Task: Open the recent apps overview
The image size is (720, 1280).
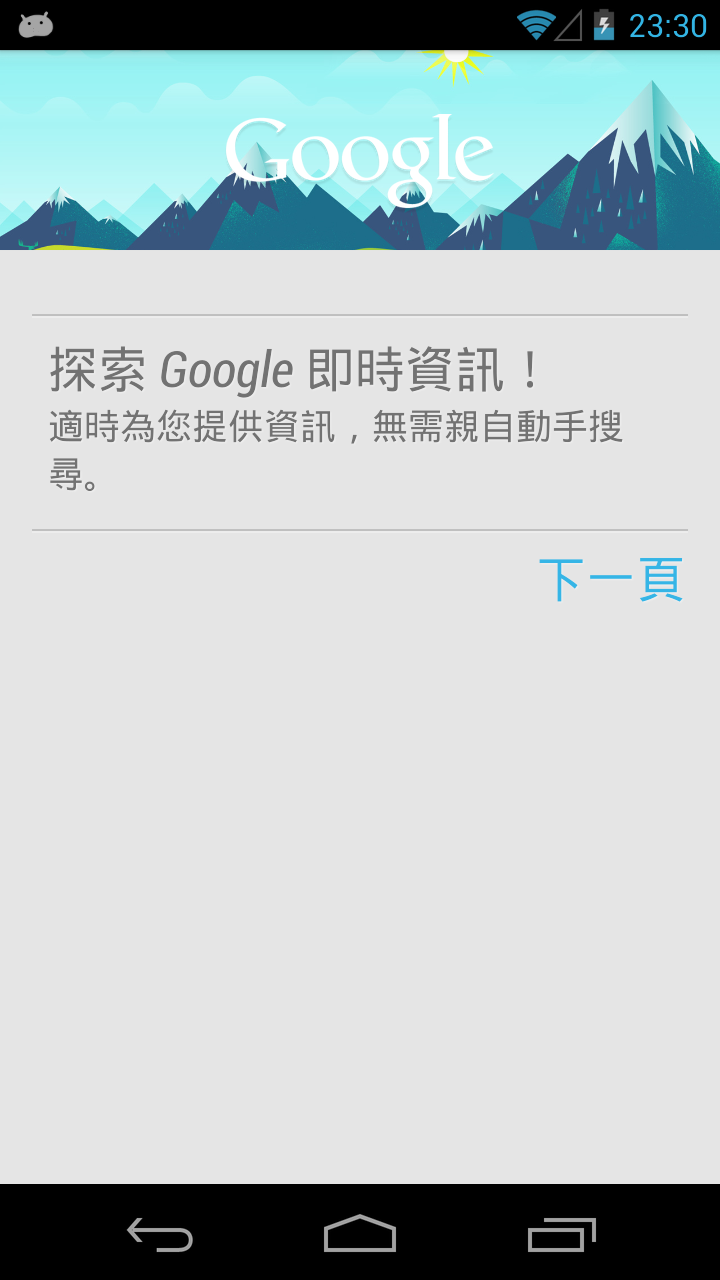Action: point(561,1234)
